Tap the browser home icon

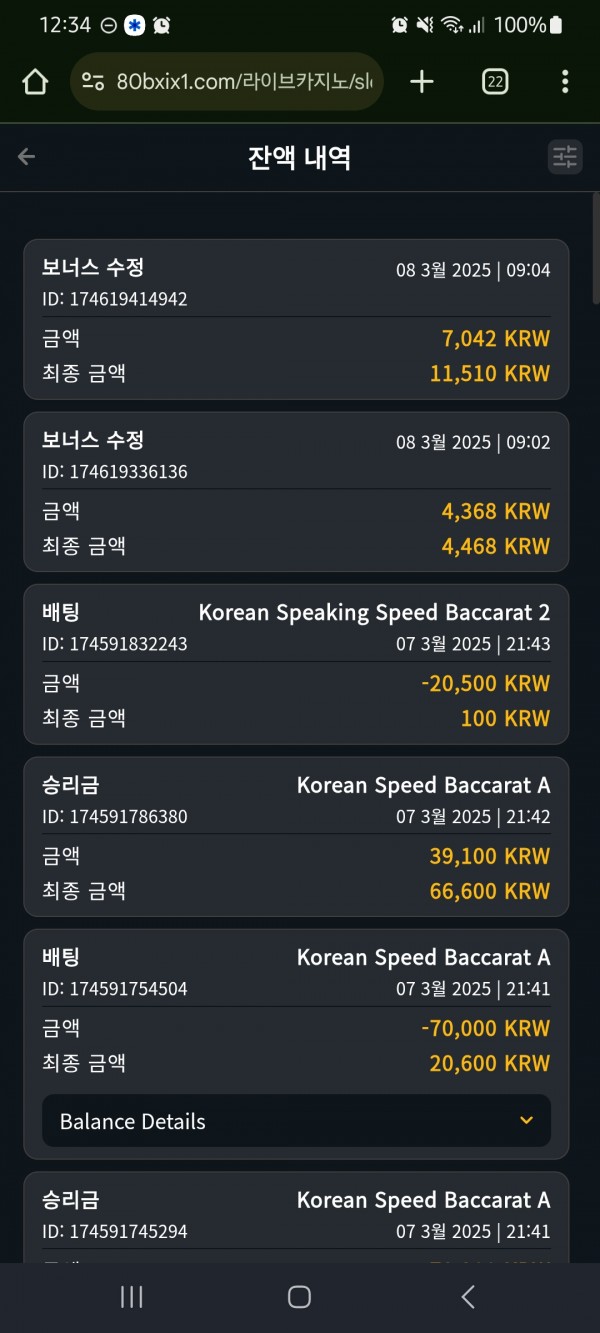(35, 82)
